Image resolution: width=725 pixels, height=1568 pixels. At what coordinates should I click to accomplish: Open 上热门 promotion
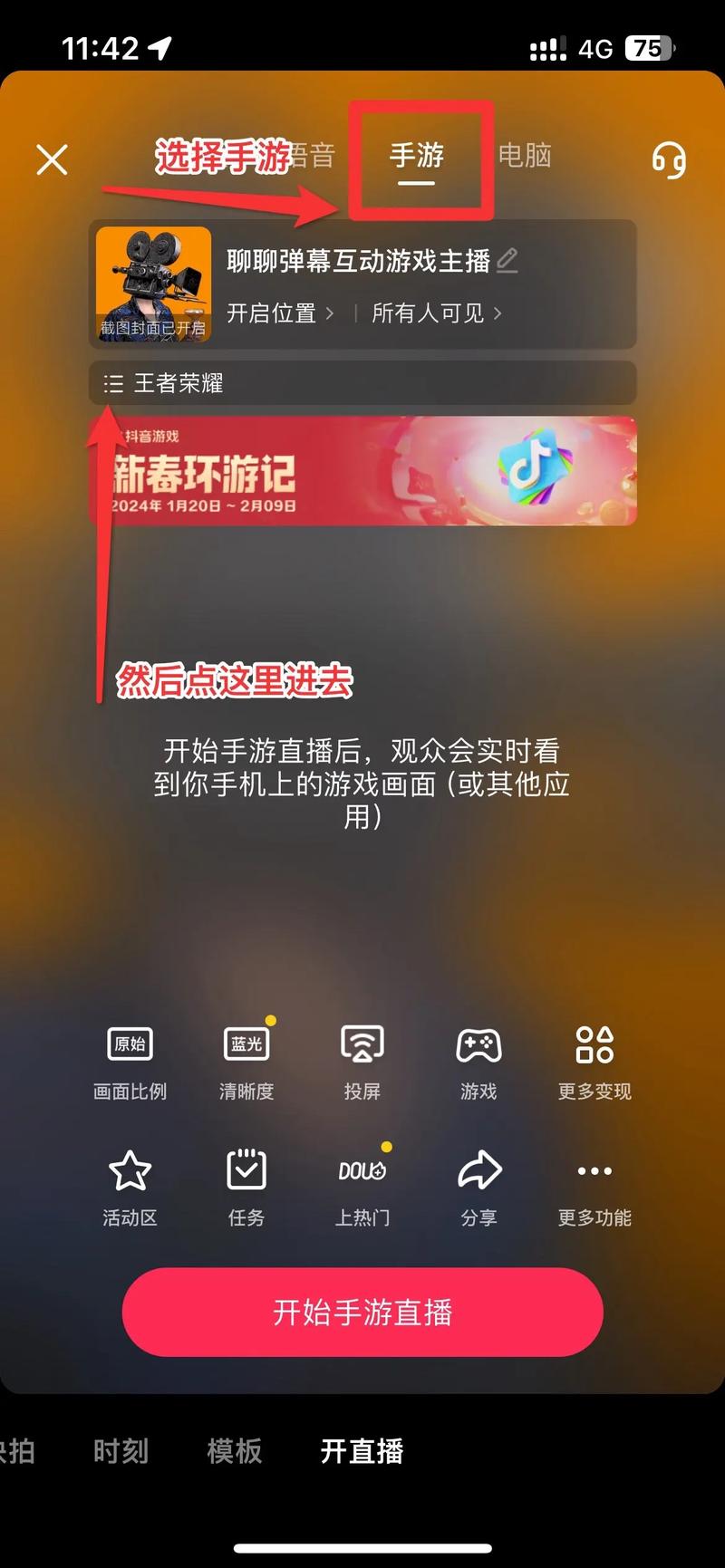pos(362,1188)
